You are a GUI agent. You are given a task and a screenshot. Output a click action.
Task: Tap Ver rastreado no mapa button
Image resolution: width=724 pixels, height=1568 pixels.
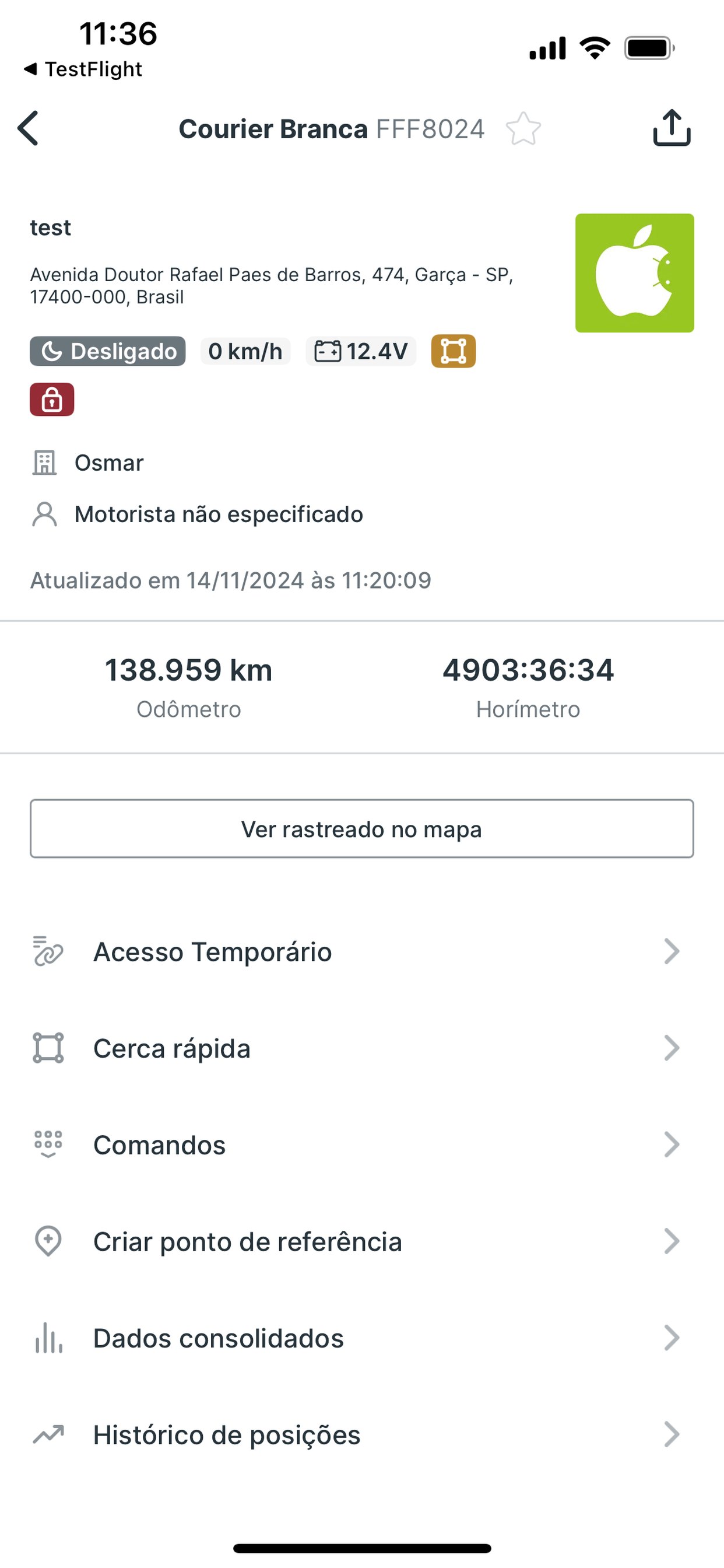pos(362,828)
